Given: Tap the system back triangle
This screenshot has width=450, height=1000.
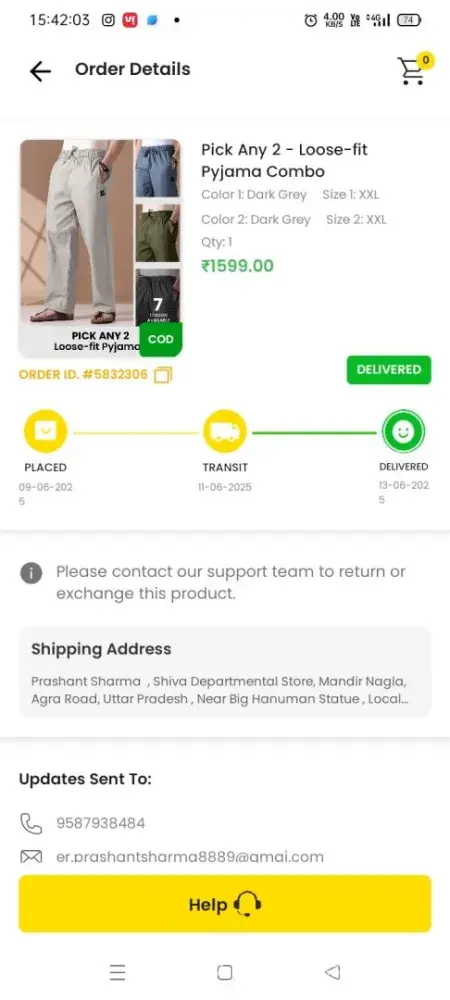Looking at the screenshot, I should [332, 972].
